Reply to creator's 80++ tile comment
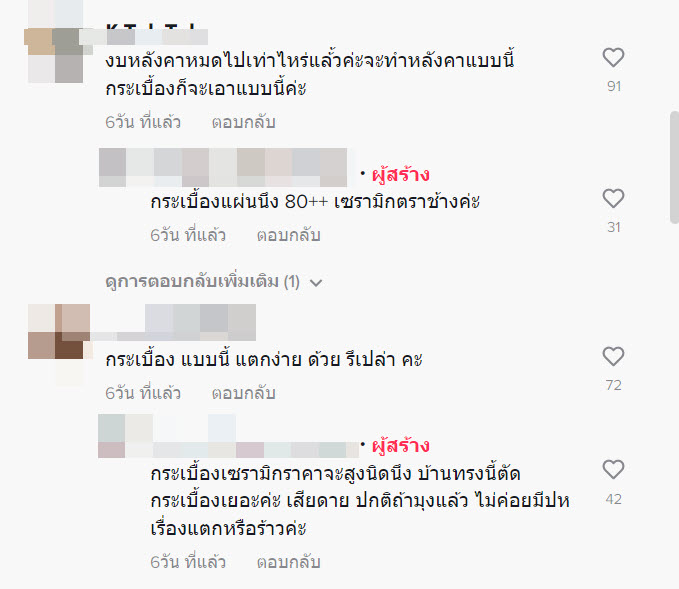 [288, 235]
